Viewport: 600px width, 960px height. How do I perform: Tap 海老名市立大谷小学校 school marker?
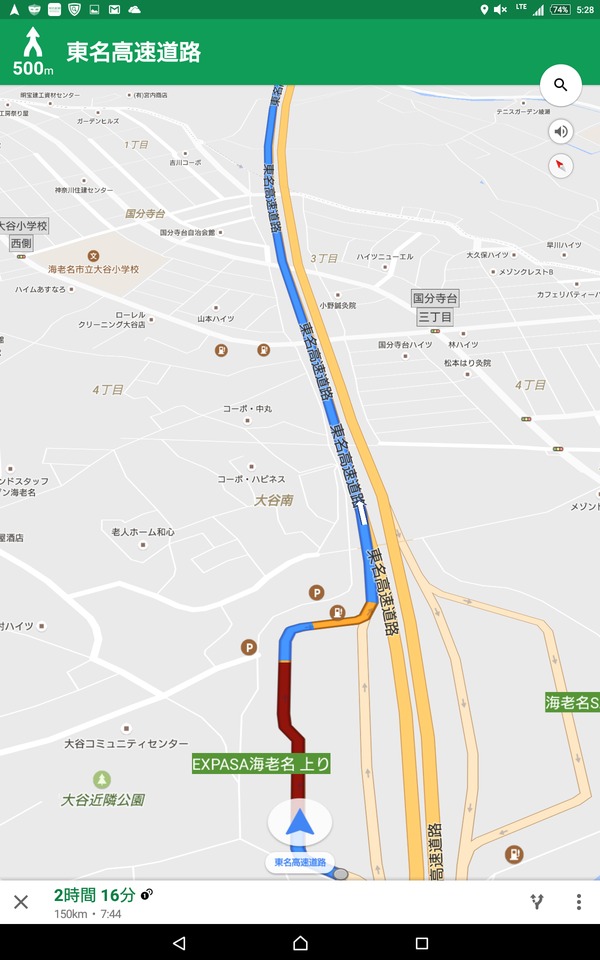[x=93, y=256]
